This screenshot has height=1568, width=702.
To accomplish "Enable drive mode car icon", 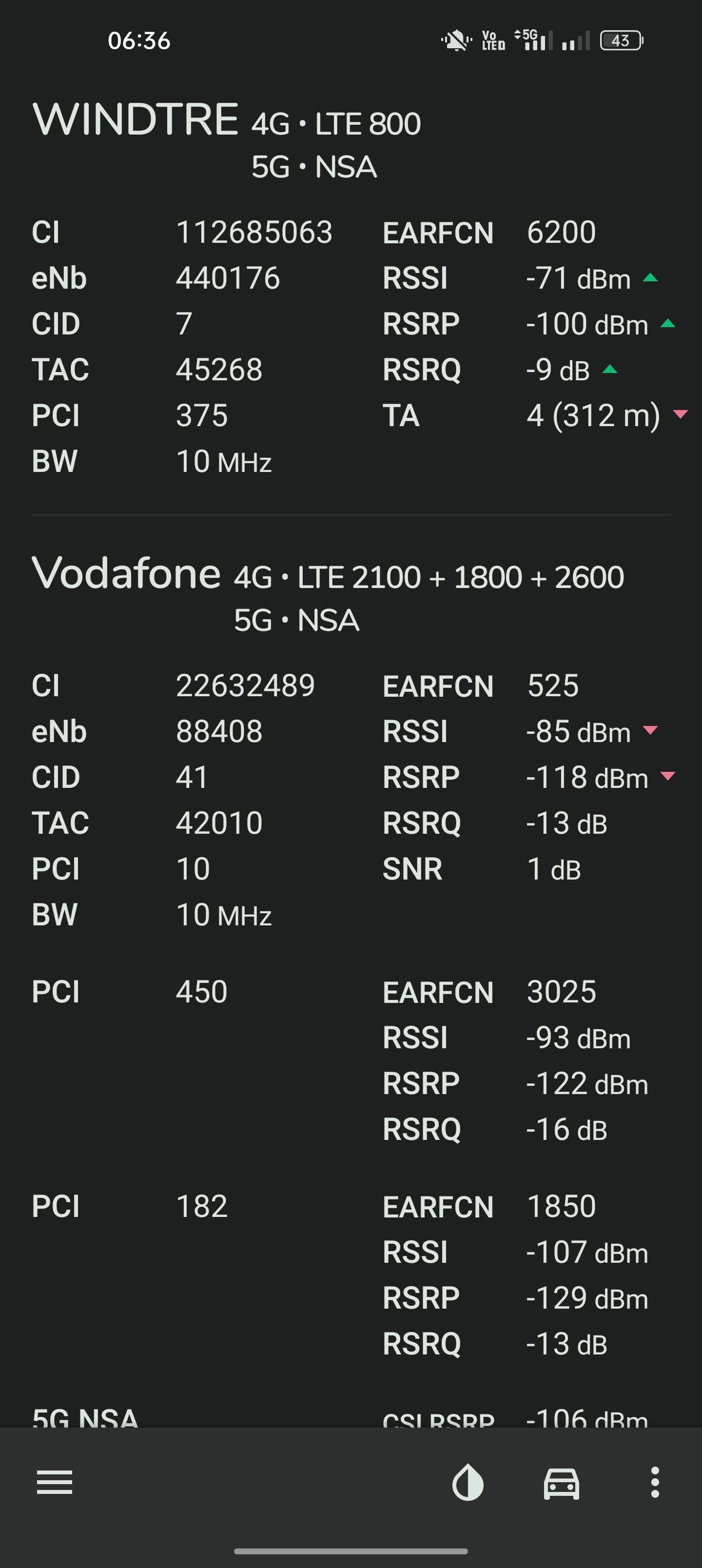I will point(562,1483).
